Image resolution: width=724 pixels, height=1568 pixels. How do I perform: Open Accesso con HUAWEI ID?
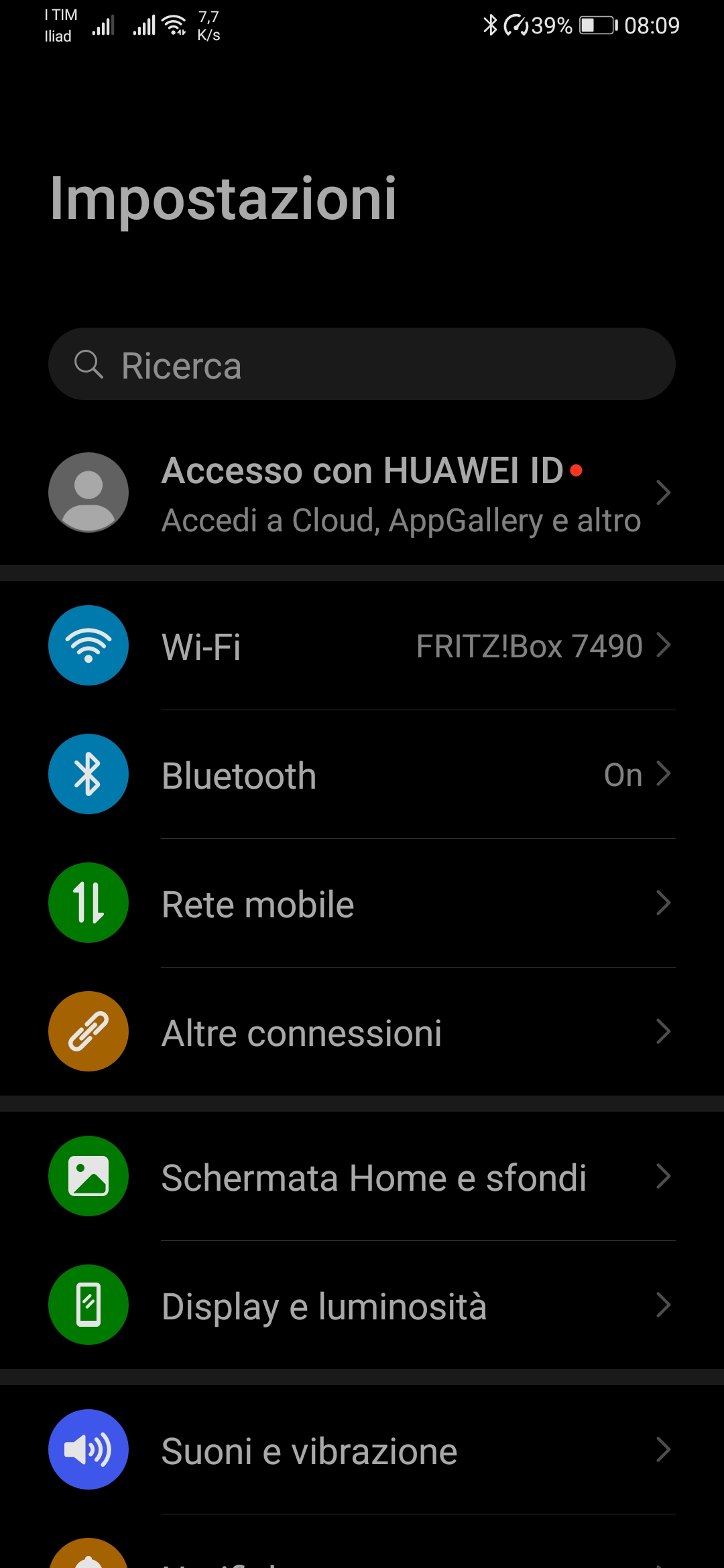click(362, 494)
